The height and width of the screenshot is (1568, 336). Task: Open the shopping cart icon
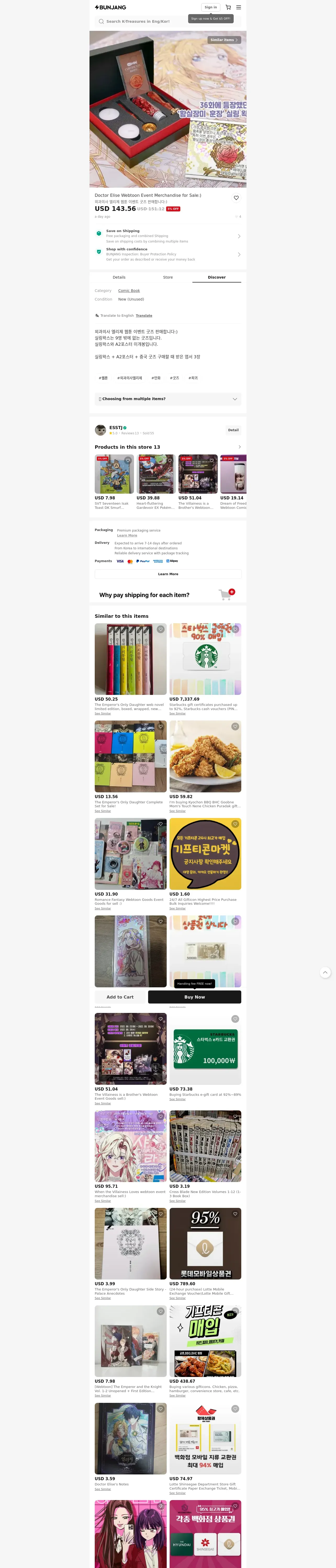click(x=228, y=7)
